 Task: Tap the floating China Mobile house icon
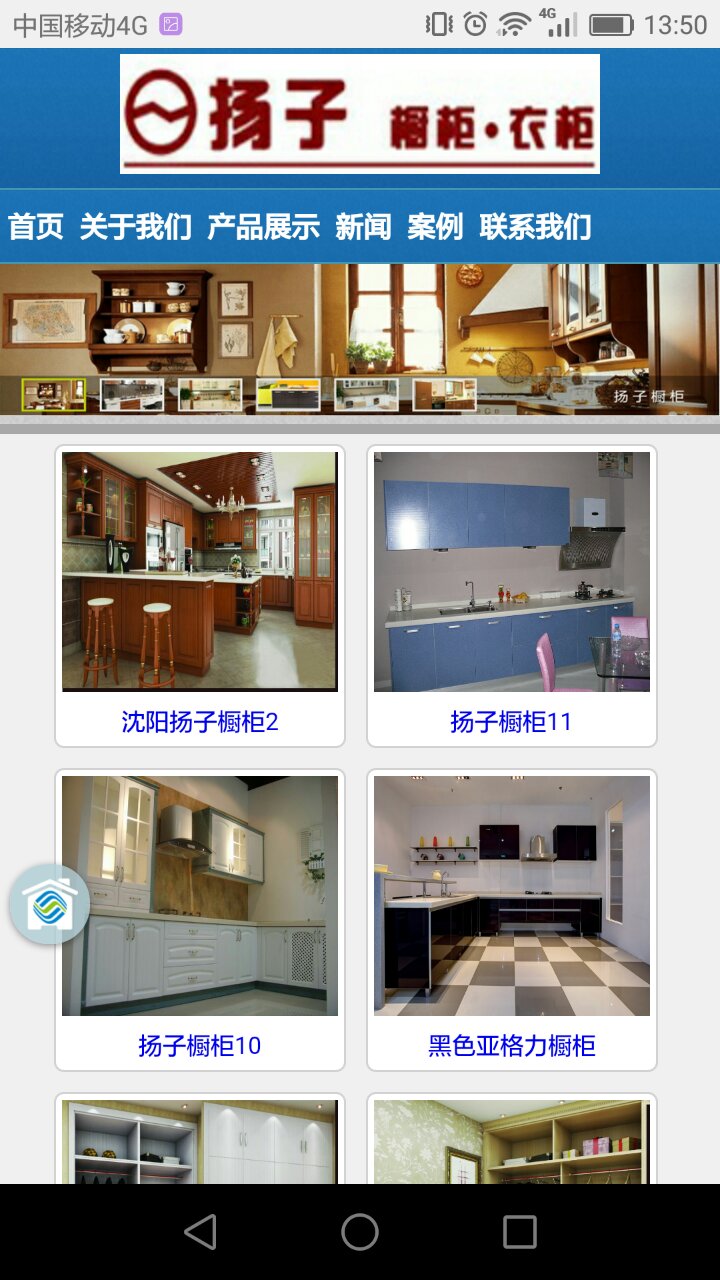pyautogui.click(x=50, y=904)
